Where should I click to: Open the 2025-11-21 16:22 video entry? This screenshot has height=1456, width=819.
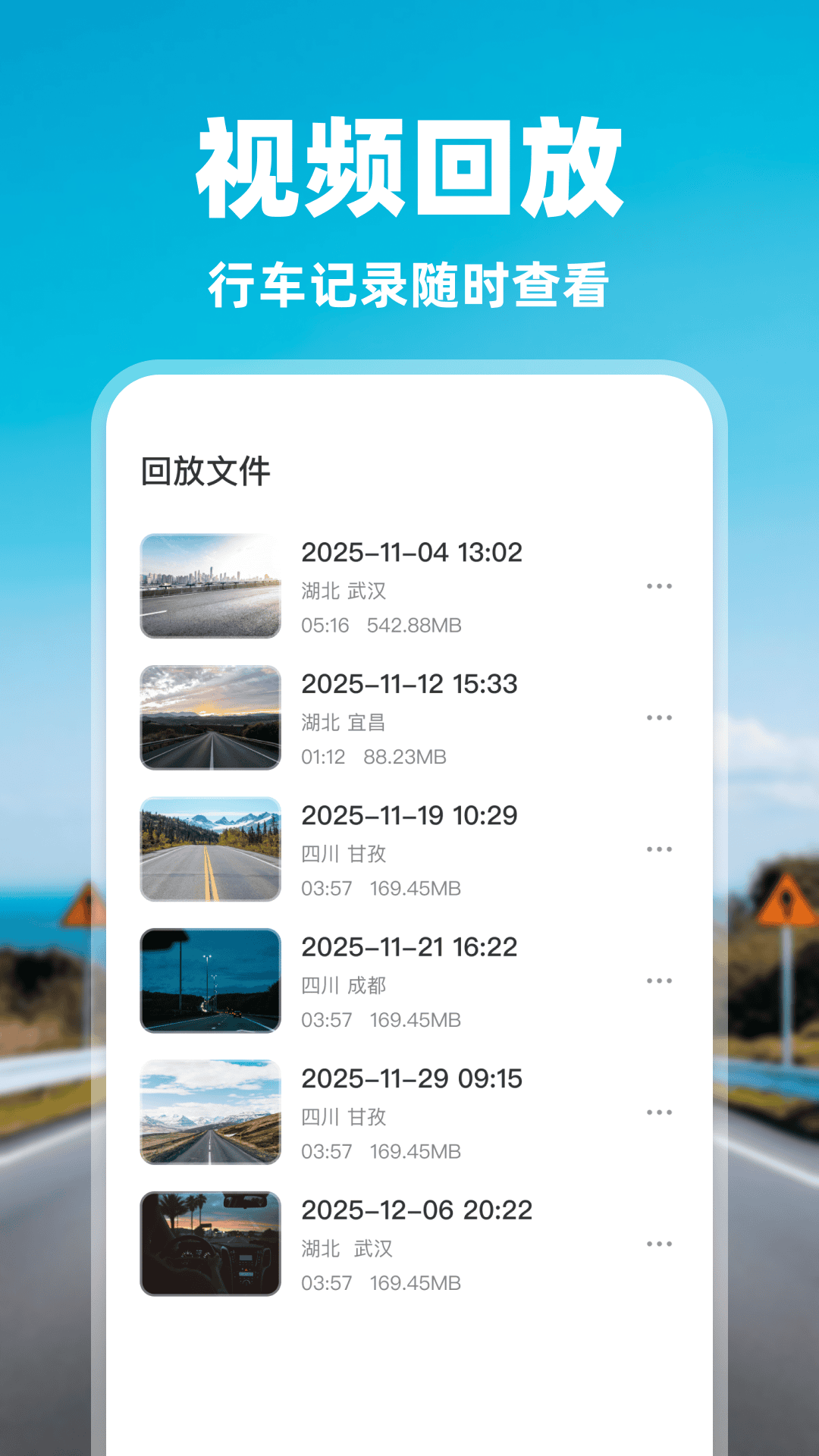pos(409,948)
